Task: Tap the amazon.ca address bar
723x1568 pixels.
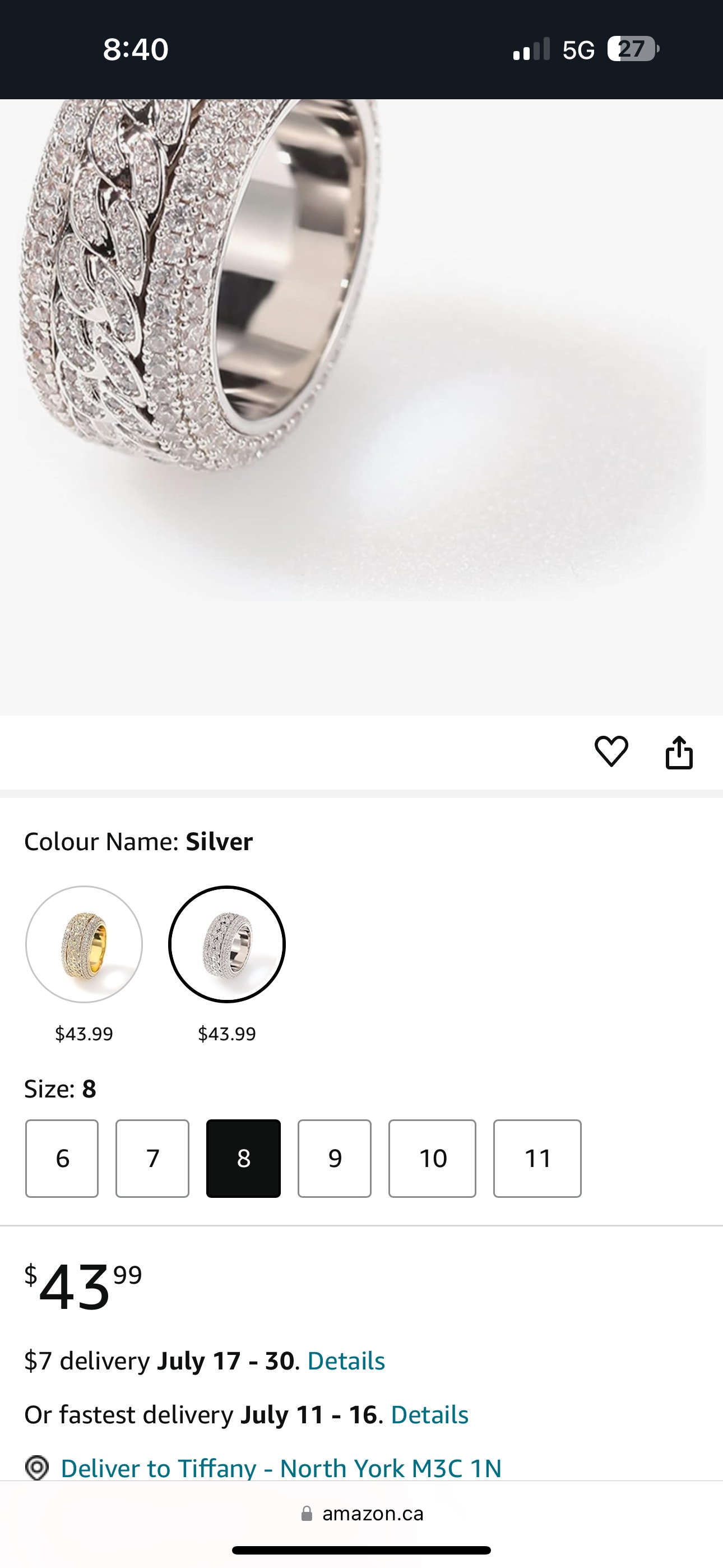Action: coord(361,1514)
